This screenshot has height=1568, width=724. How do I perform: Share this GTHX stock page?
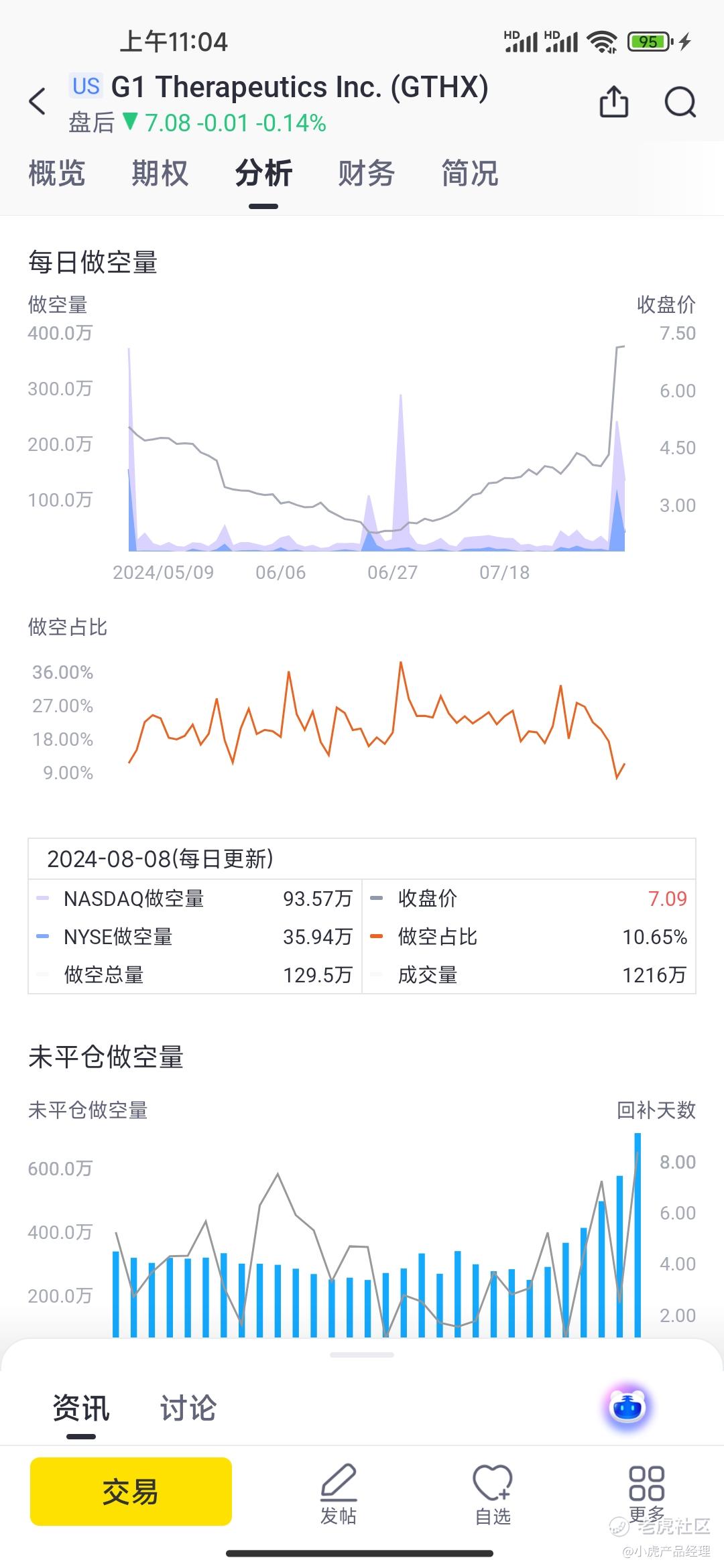point(613,101)
